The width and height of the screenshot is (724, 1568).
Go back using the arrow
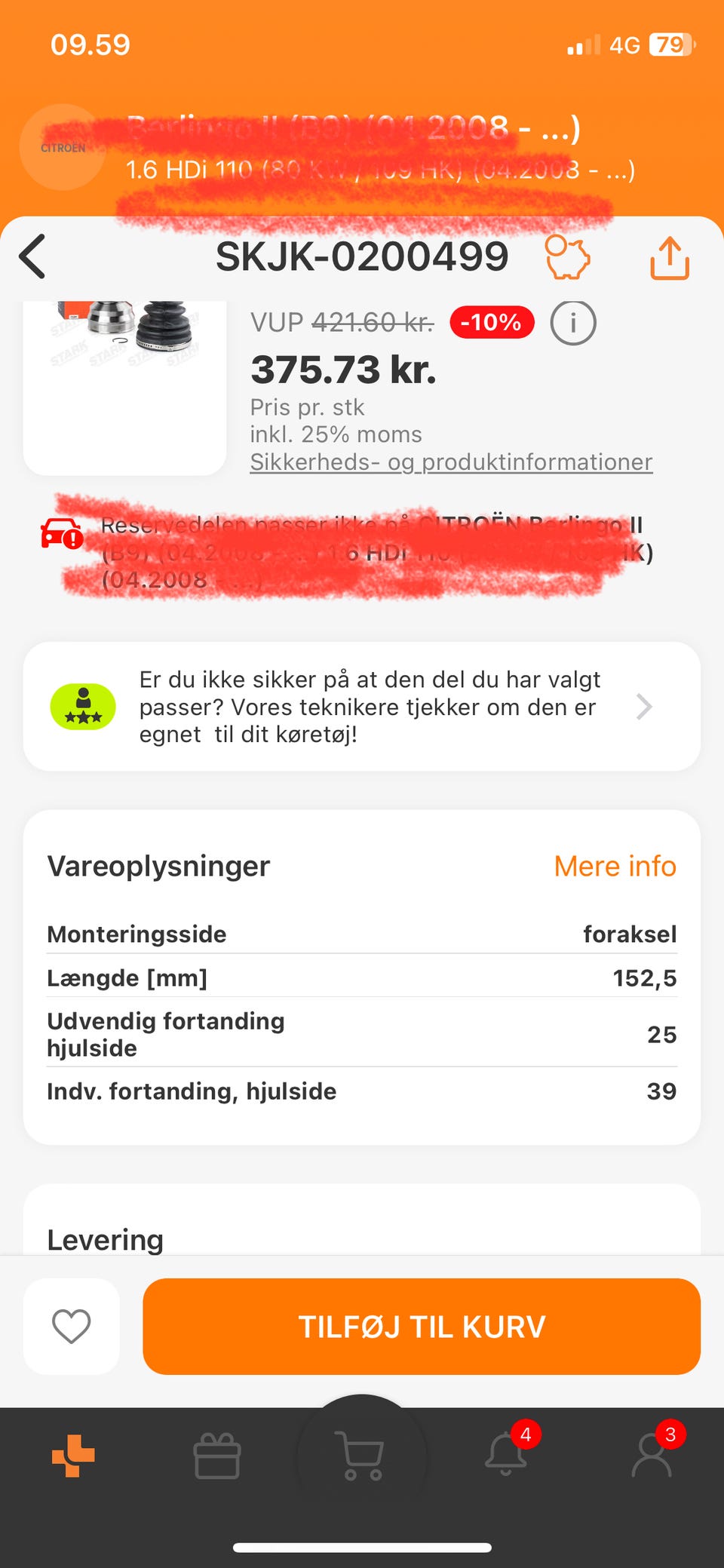pyautogui.click(x=33, y=256)
